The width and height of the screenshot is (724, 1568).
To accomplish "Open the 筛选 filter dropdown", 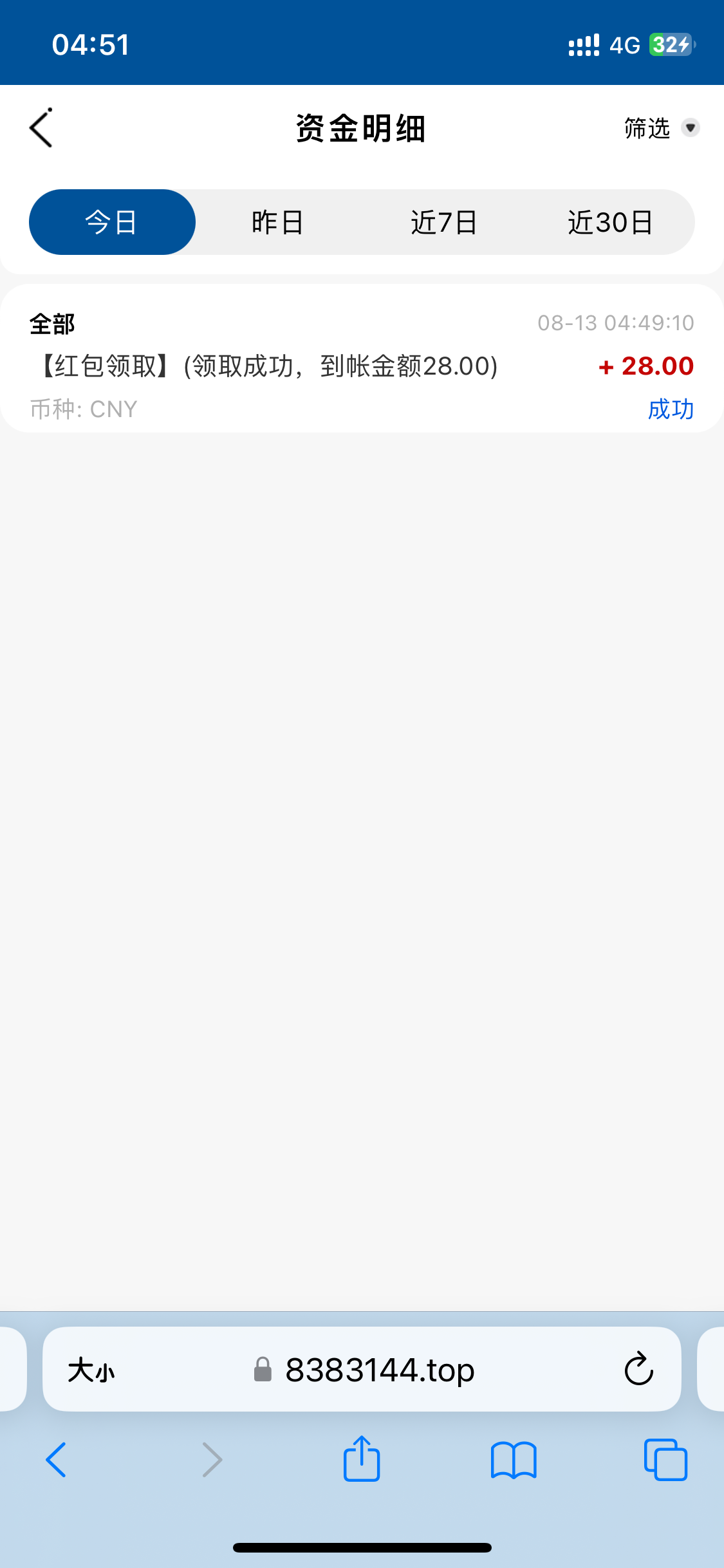I will pyautogui.click(x=662, y=128).
